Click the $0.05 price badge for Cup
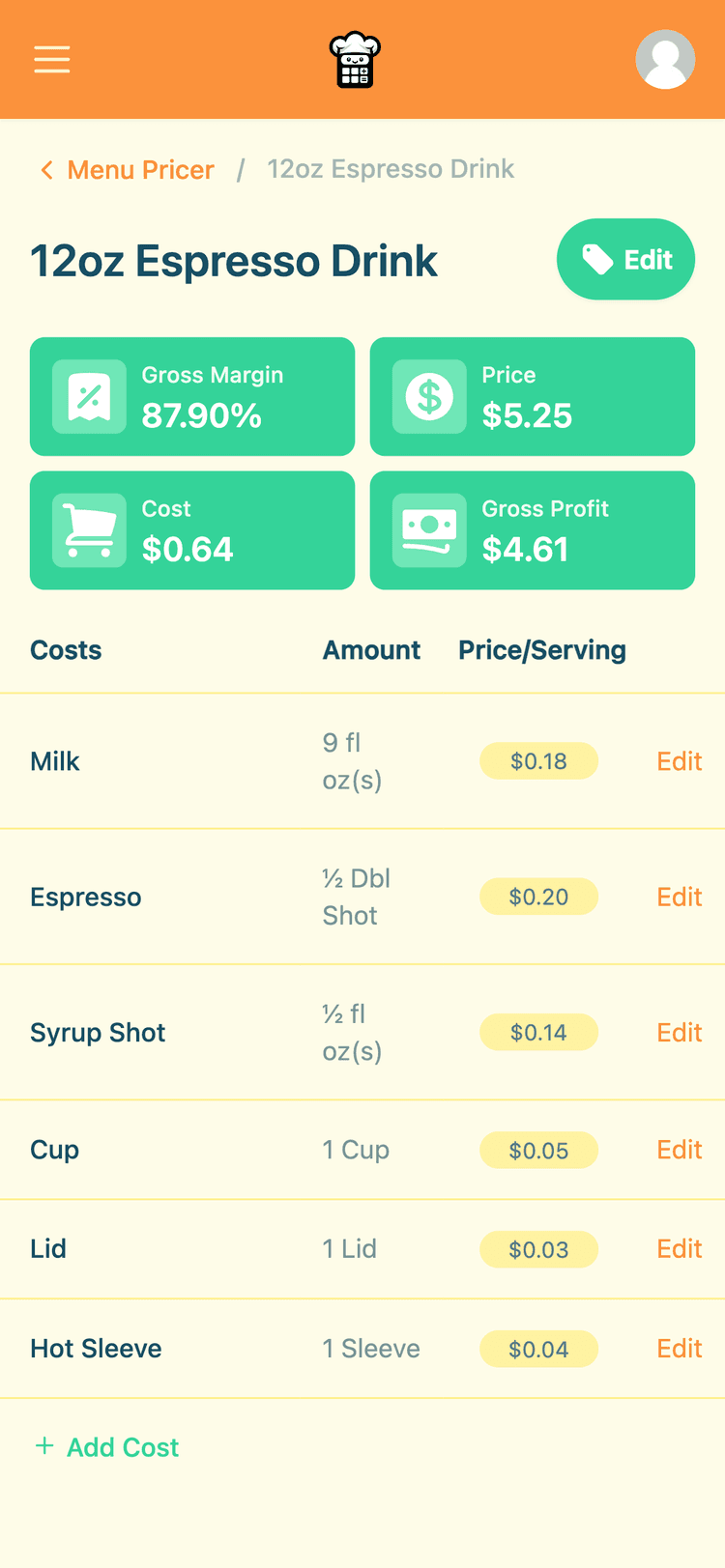725x1568 pixels. point(538,1150)
